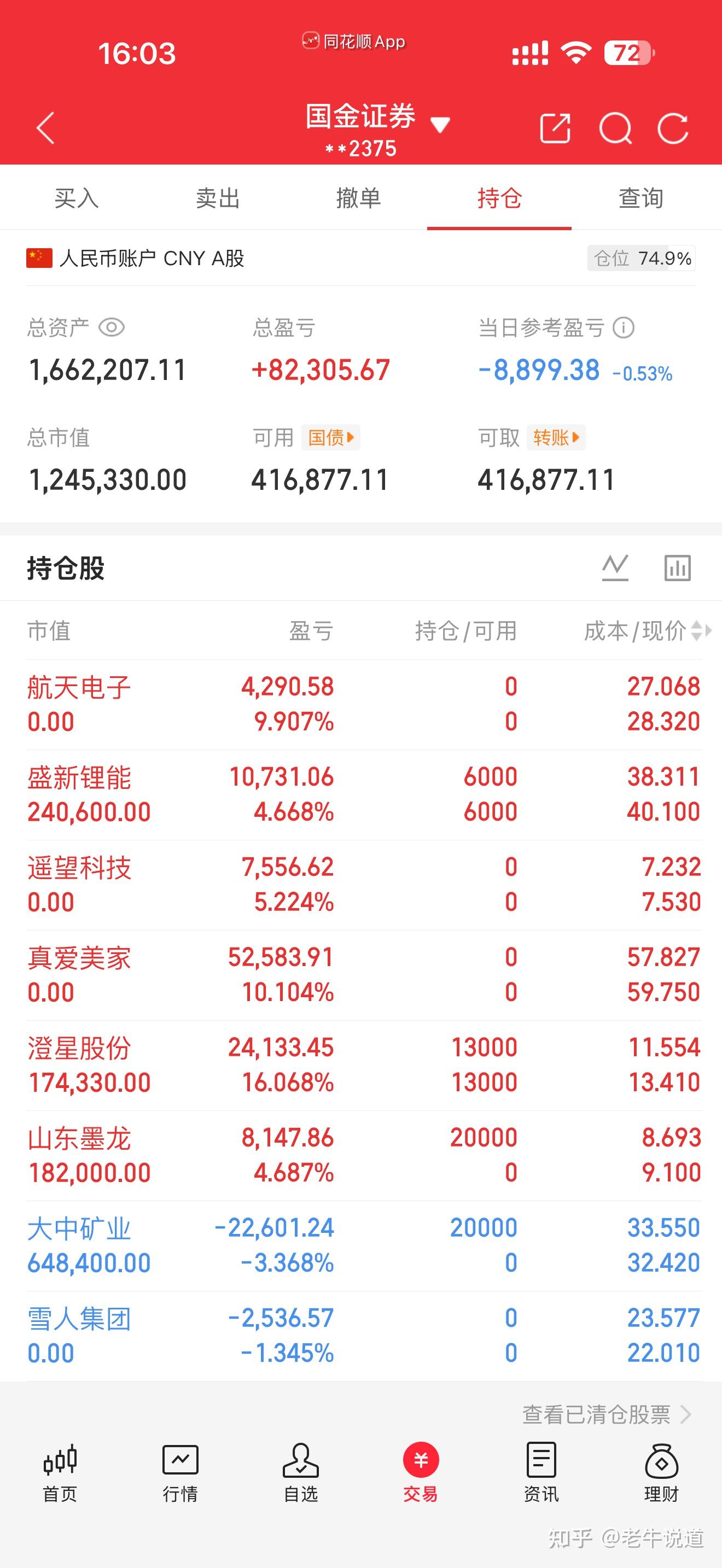Image resolution: width=722 pixels, height=1568 pixels.
Task: Switch to the 卖出 sell tab
Action: click(x=216, y=197)
